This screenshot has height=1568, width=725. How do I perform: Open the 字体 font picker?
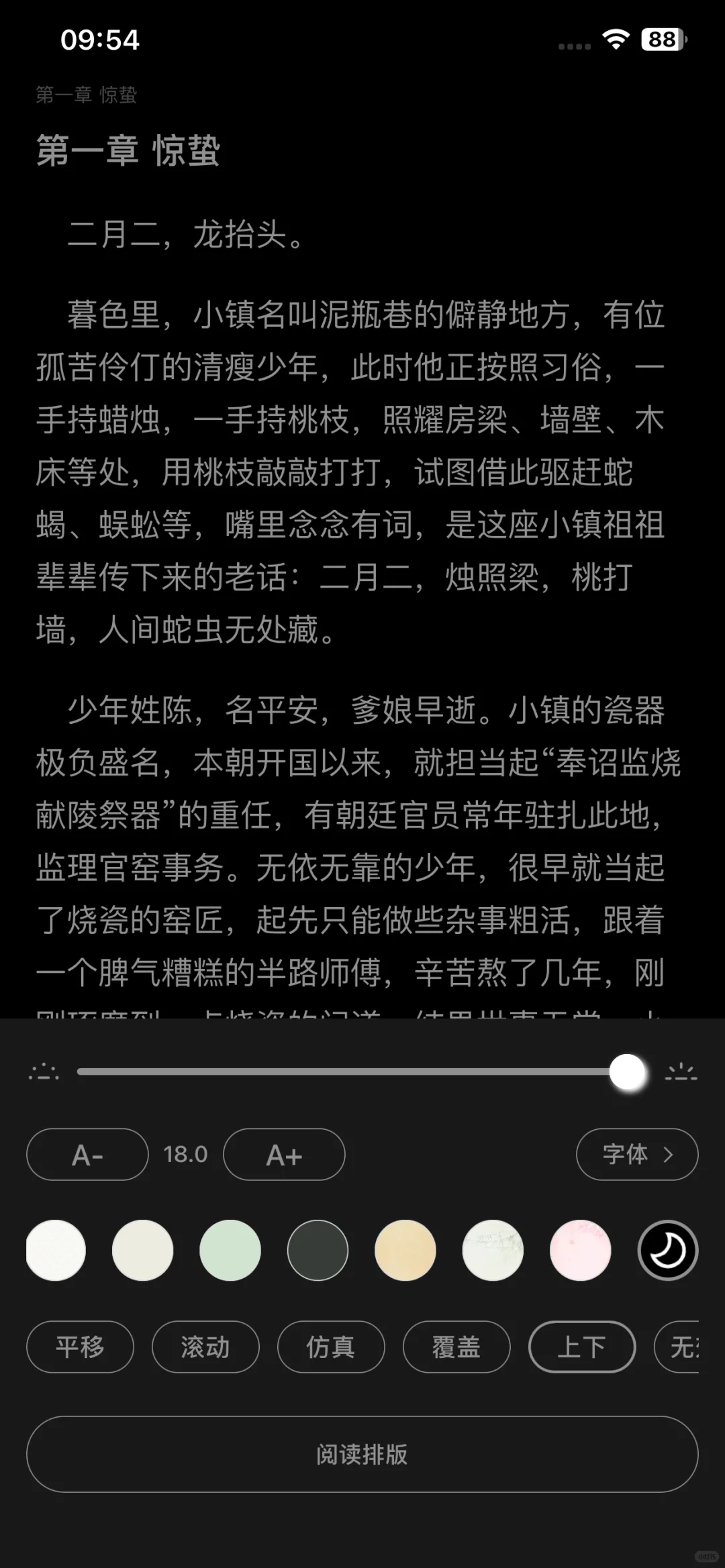637,1154
